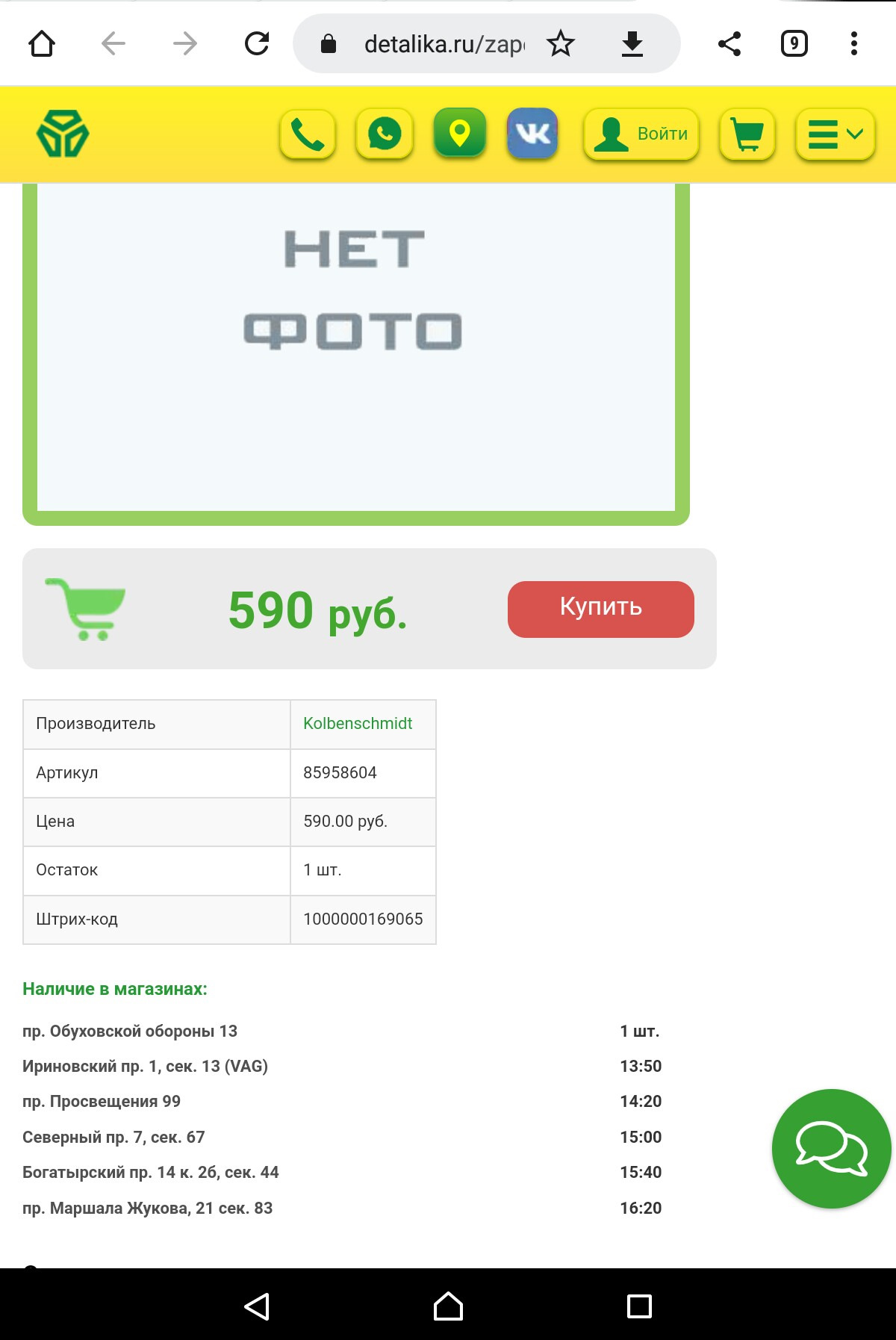Tap Войти to log in
896x1340 pixels.
tap(641, 134)
